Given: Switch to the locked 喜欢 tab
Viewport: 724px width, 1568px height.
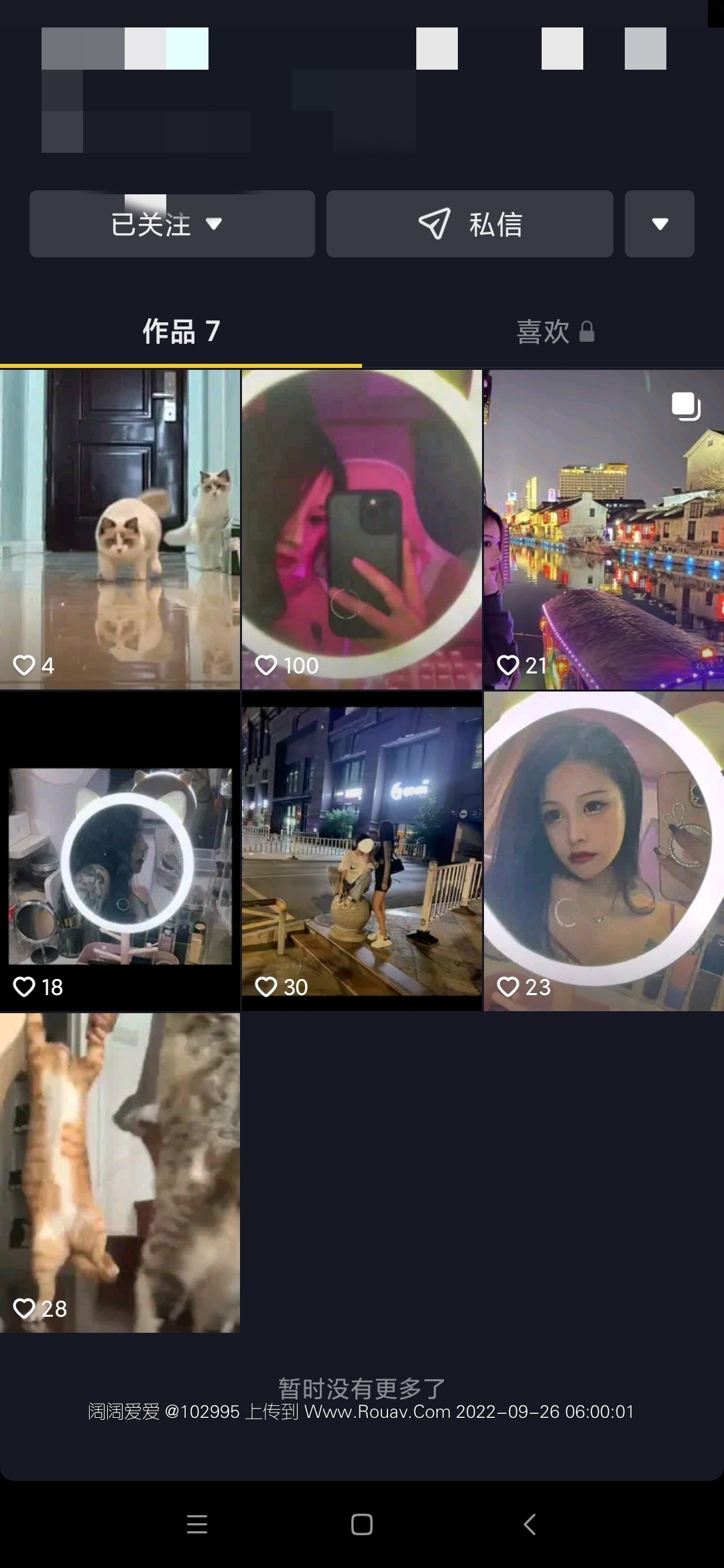Looking at the screenshot, I should pyautogui.click(x=555, y=332).
